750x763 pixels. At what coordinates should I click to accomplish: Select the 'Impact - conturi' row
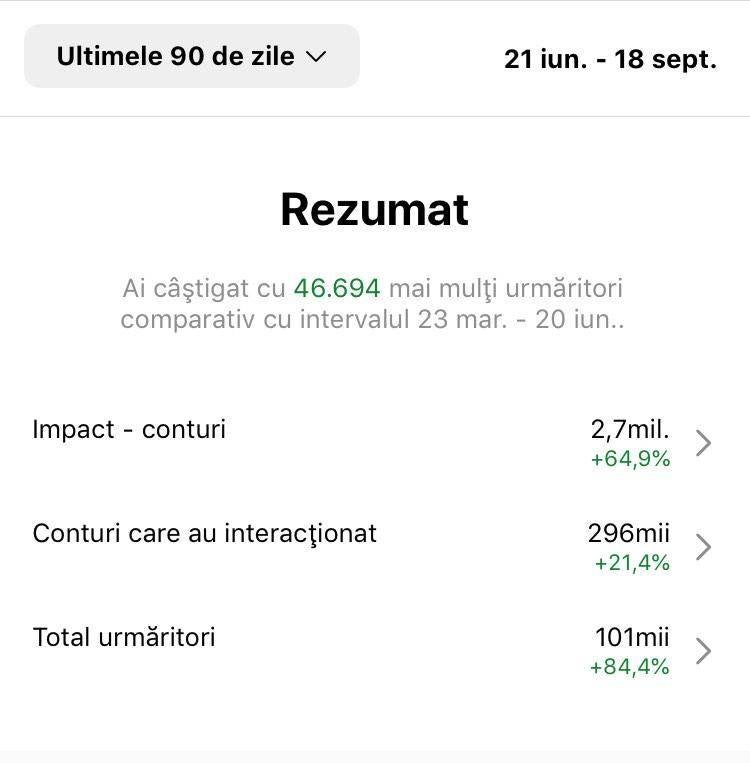tap(130, 429)
